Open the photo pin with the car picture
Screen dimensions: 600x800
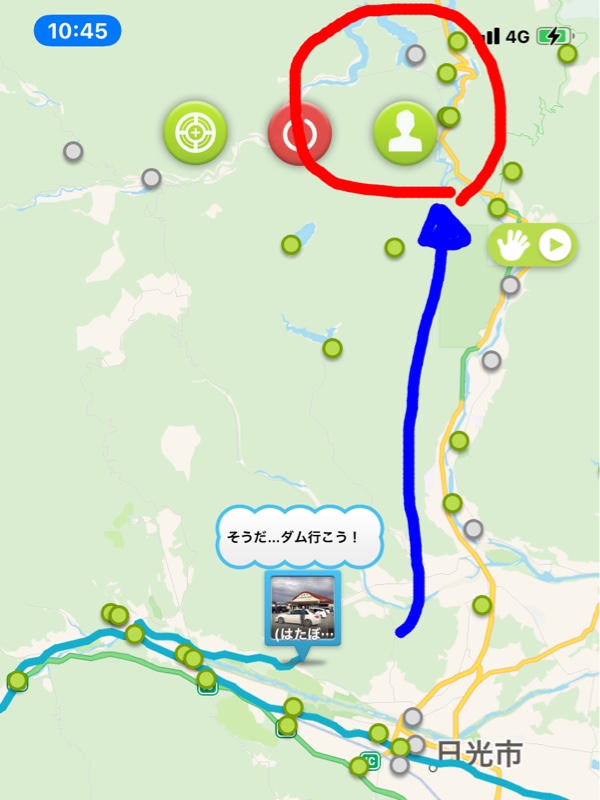303,609
